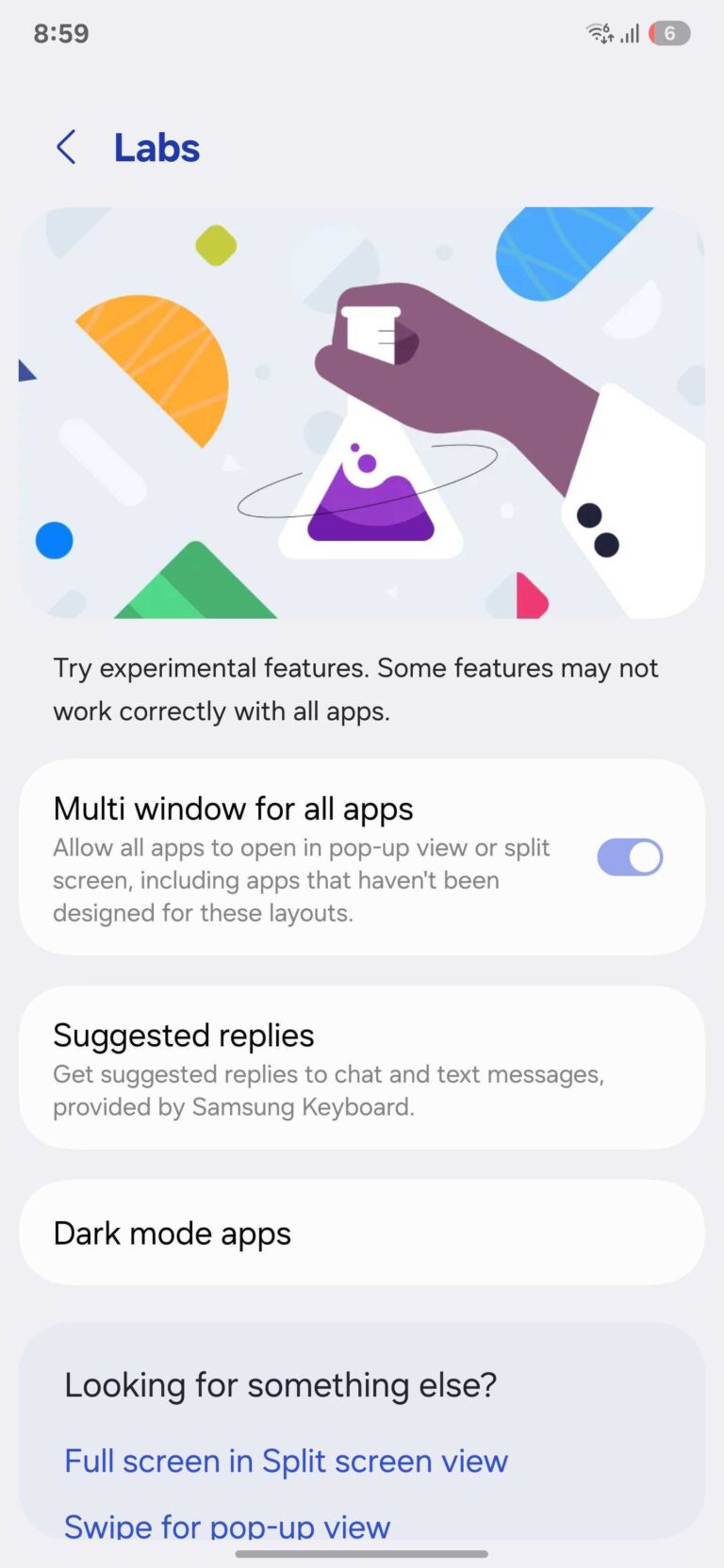Open the Suggested replies setting
This screenshot has height=1568, width=724.
(x=362, y=1067)
